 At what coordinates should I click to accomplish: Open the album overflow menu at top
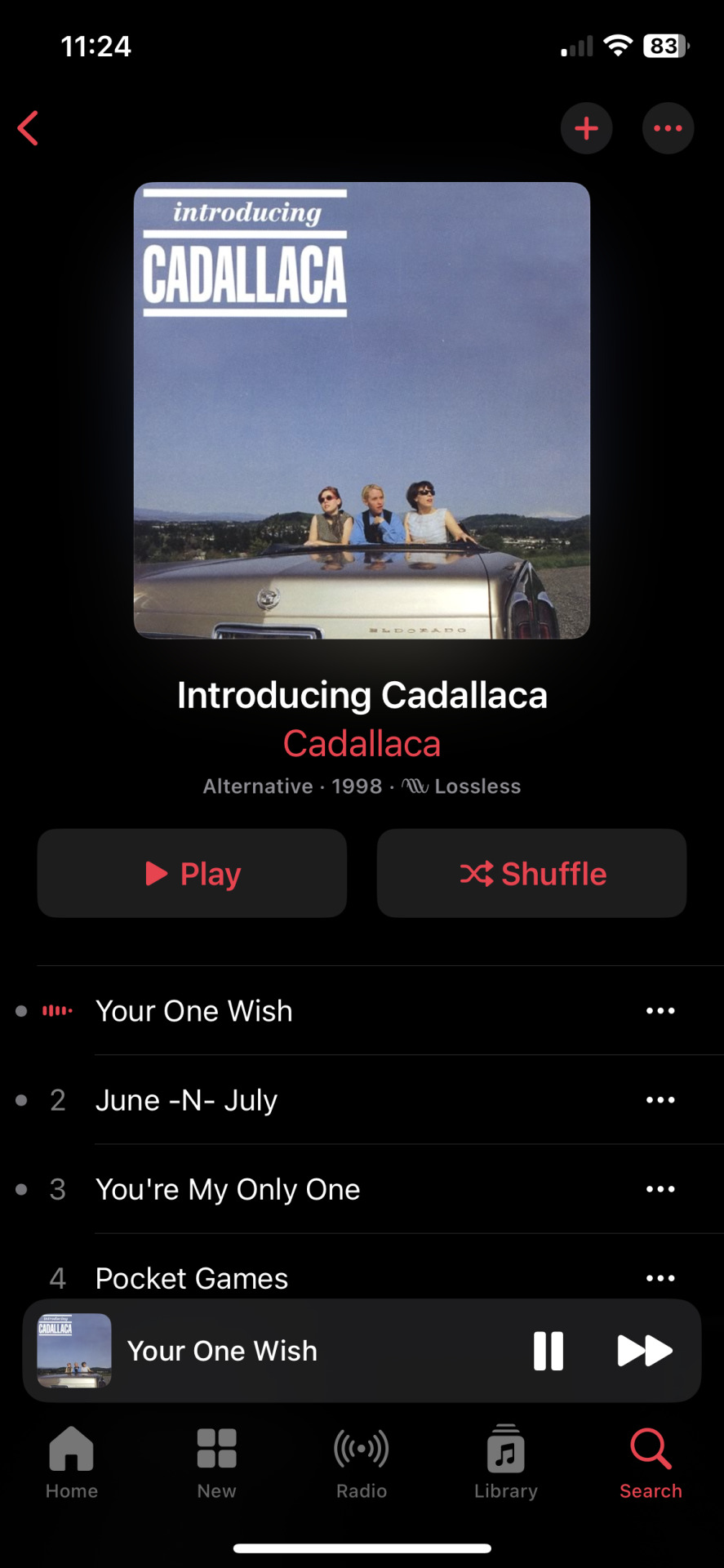(668, 128)
